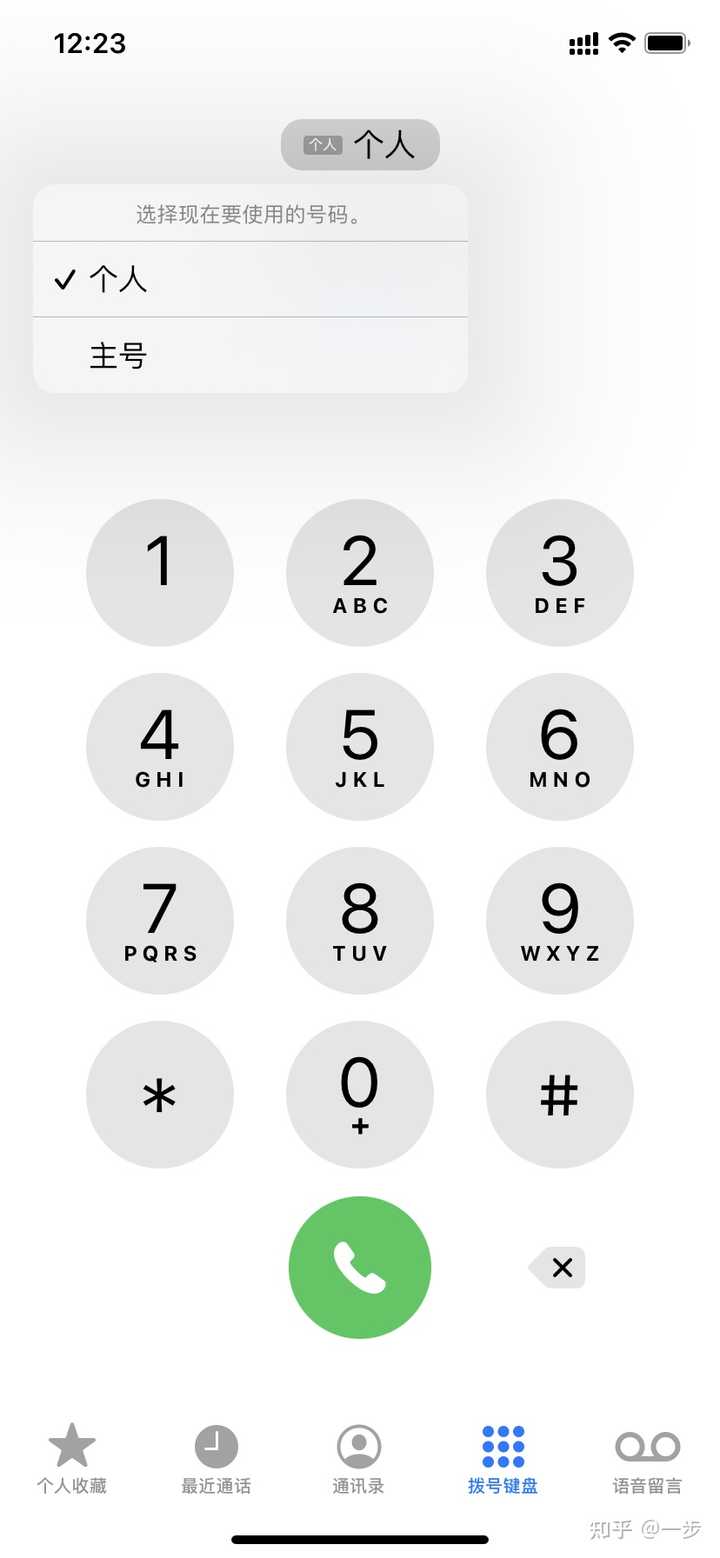Enter digit 5 JKL

click(x=360, y=746)
